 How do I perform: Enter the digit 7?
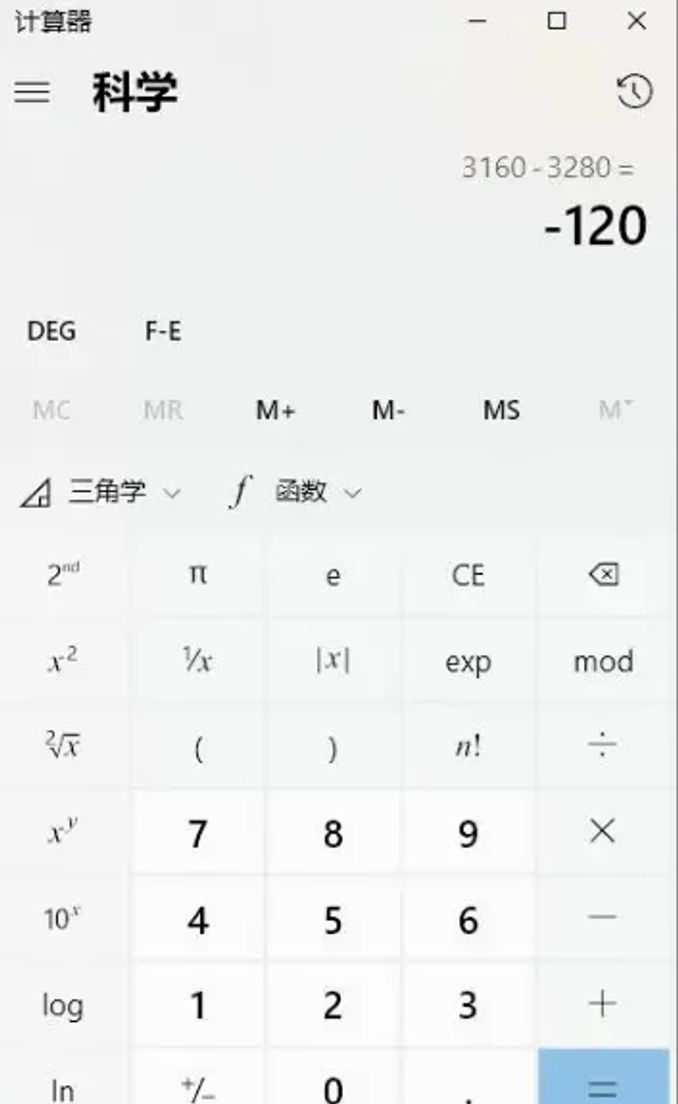(198, 833)
